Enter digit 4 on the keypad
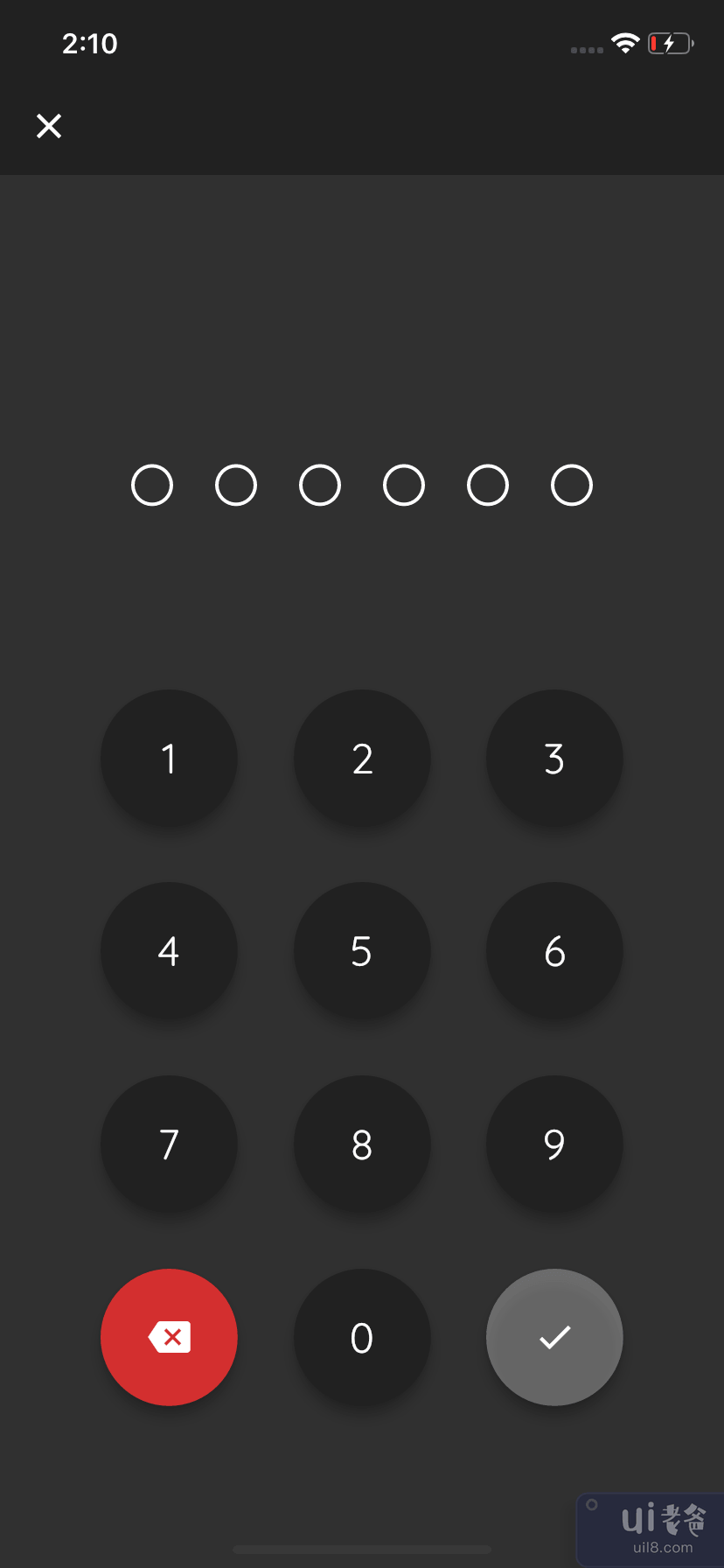This screenshot has width=724, height=1568. (169, 950)
